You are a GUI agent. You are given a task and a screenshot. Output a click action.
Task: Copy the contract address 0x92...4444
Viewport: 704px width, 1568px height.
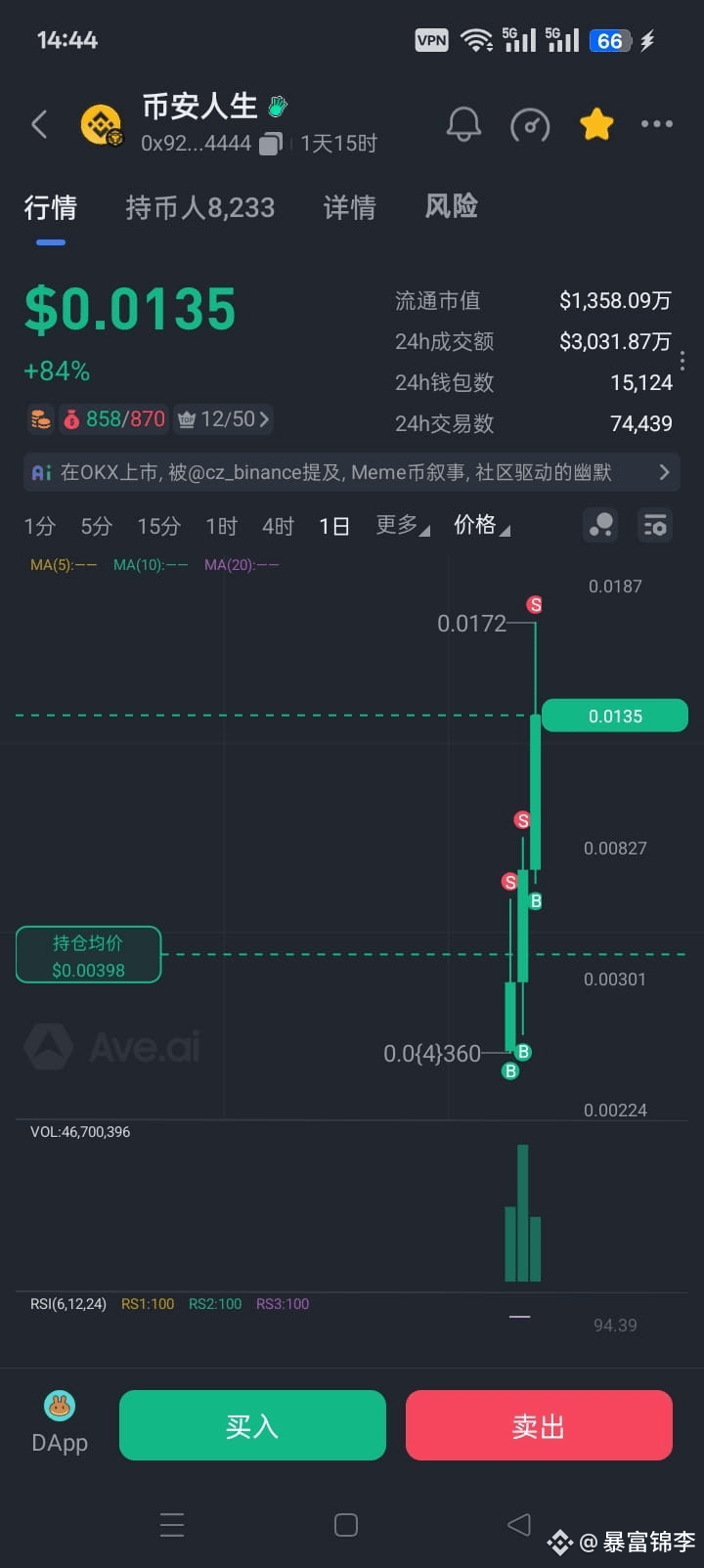pos(271,144)
